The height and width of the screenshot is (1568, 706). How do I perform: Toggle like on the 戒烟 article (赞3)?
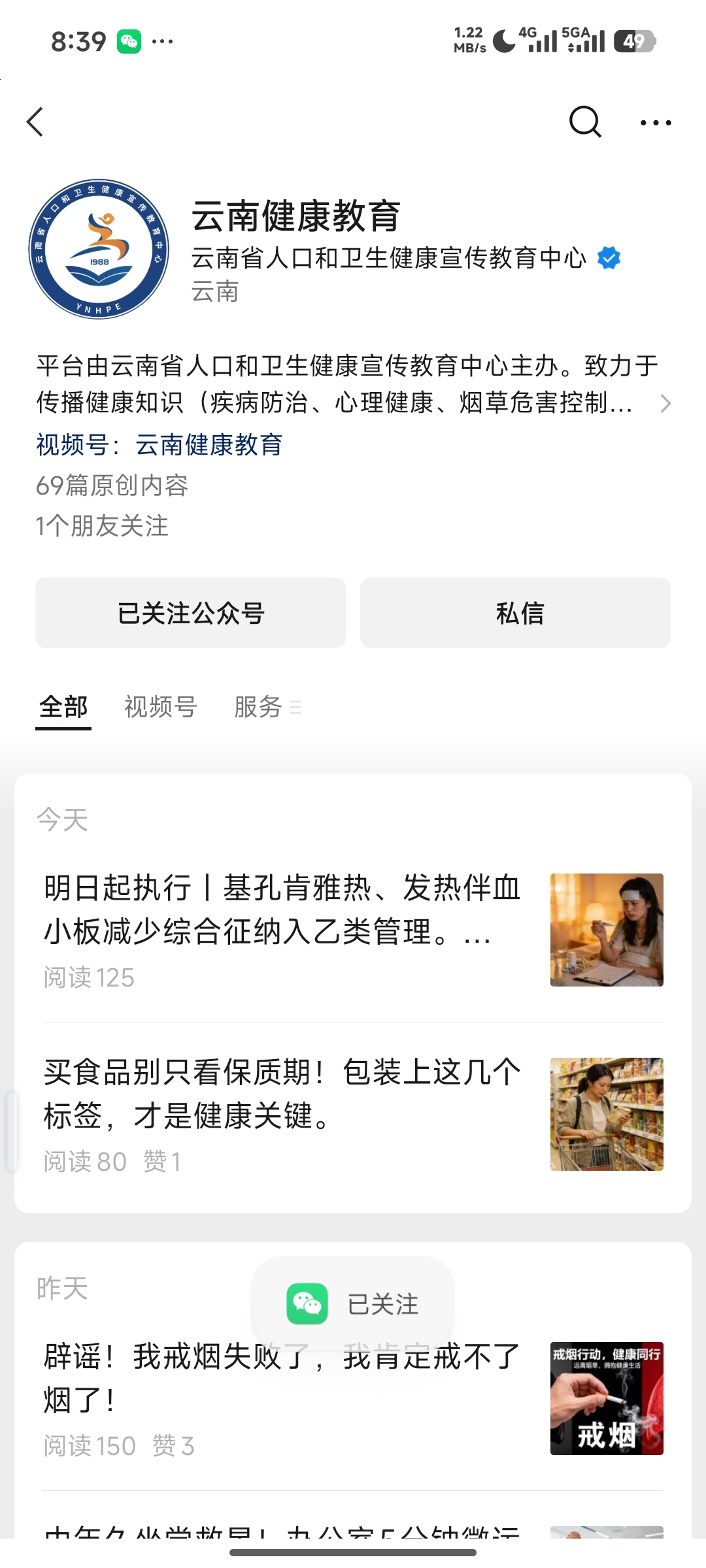tap(172, 1446)
